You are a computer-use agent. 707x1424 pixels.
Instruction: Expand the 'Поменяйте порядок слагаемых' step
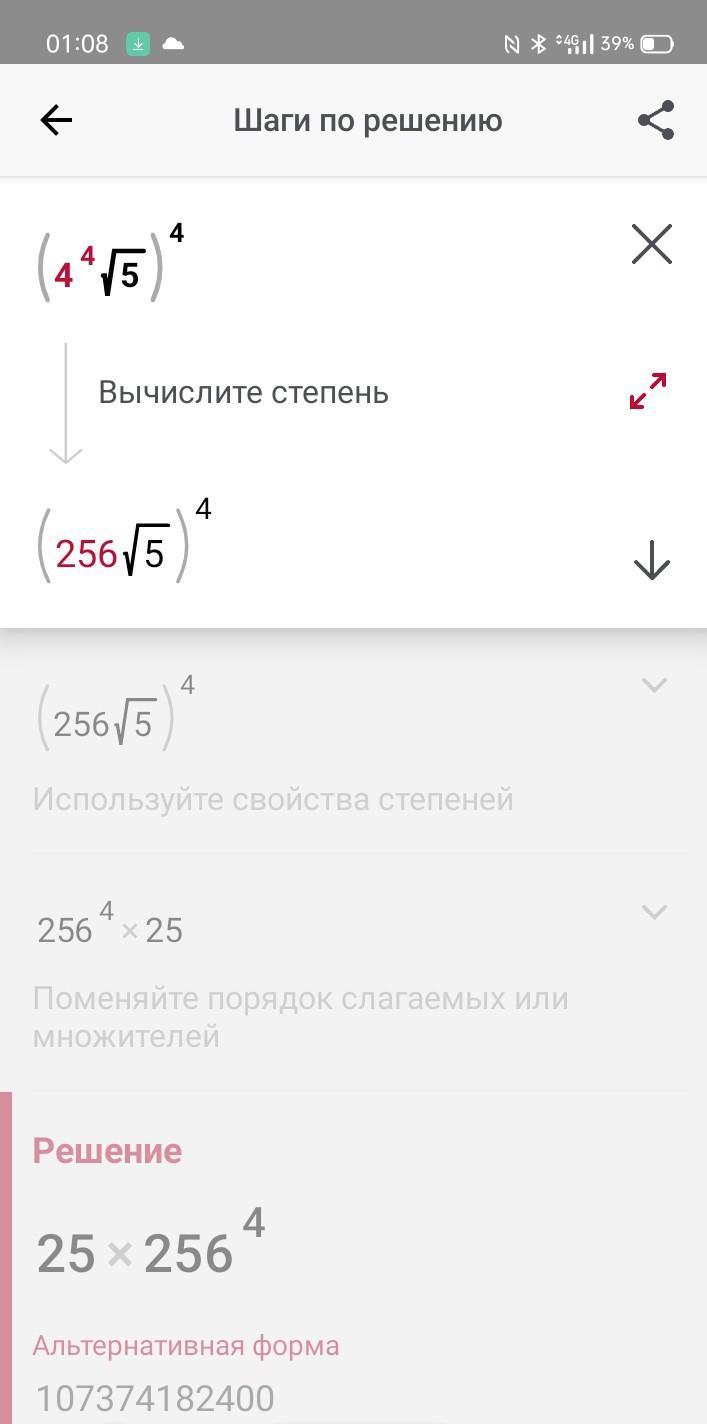(654, 912)
